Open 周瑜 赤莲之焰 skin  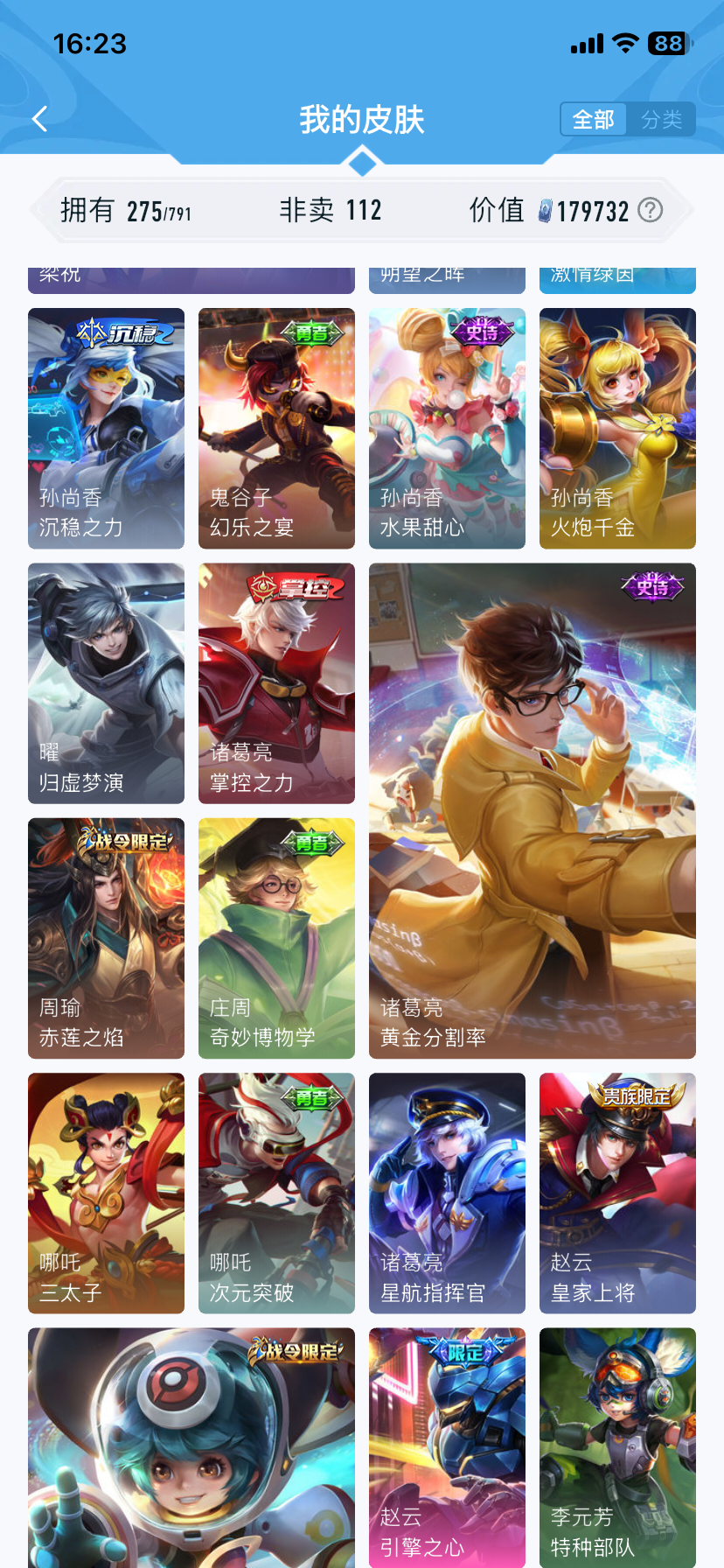coord(106,939)
